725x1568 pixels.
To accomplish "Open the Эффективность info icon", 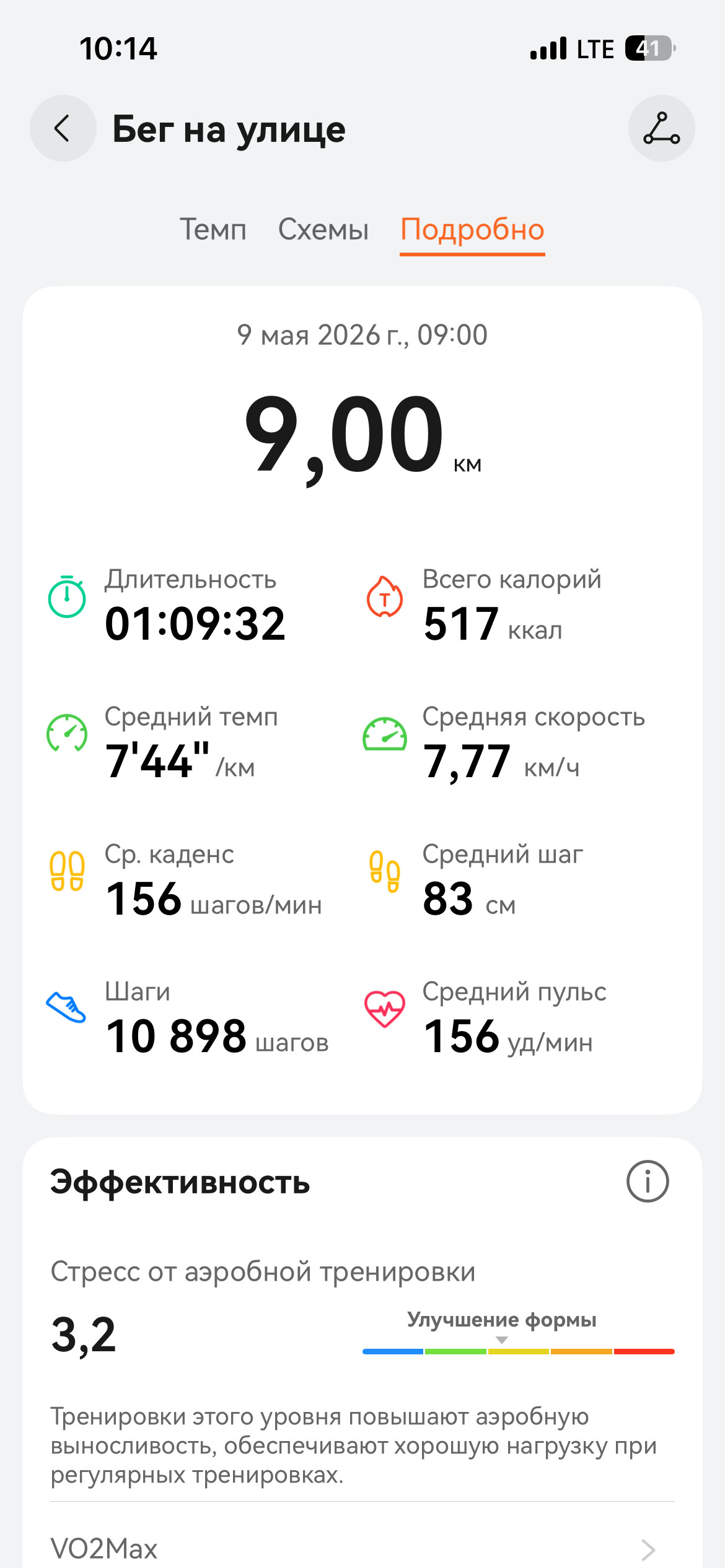I will (x=648, y=1182).
